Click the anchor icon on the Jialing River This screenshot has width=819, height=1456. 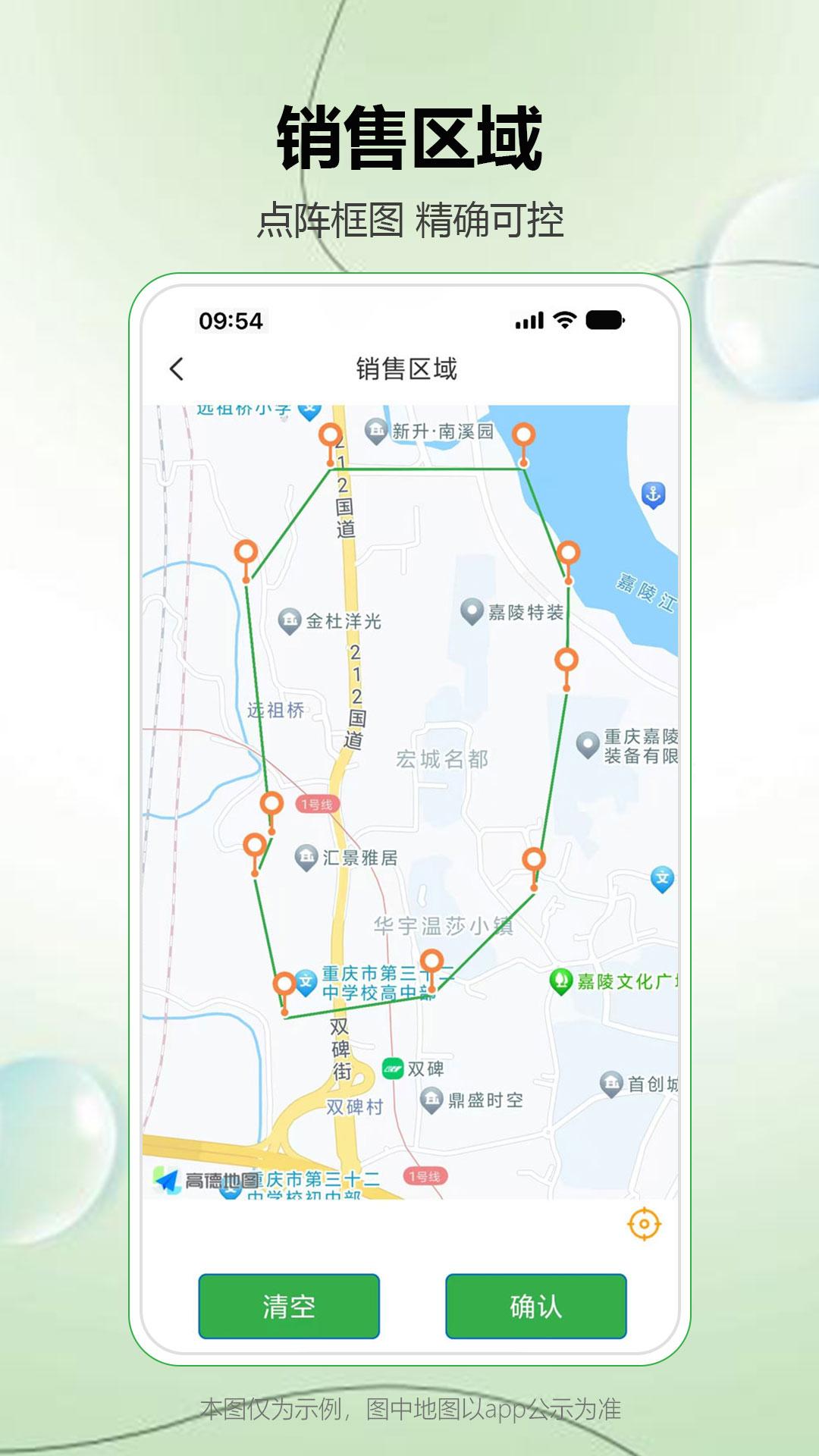[x=653, y=494]
